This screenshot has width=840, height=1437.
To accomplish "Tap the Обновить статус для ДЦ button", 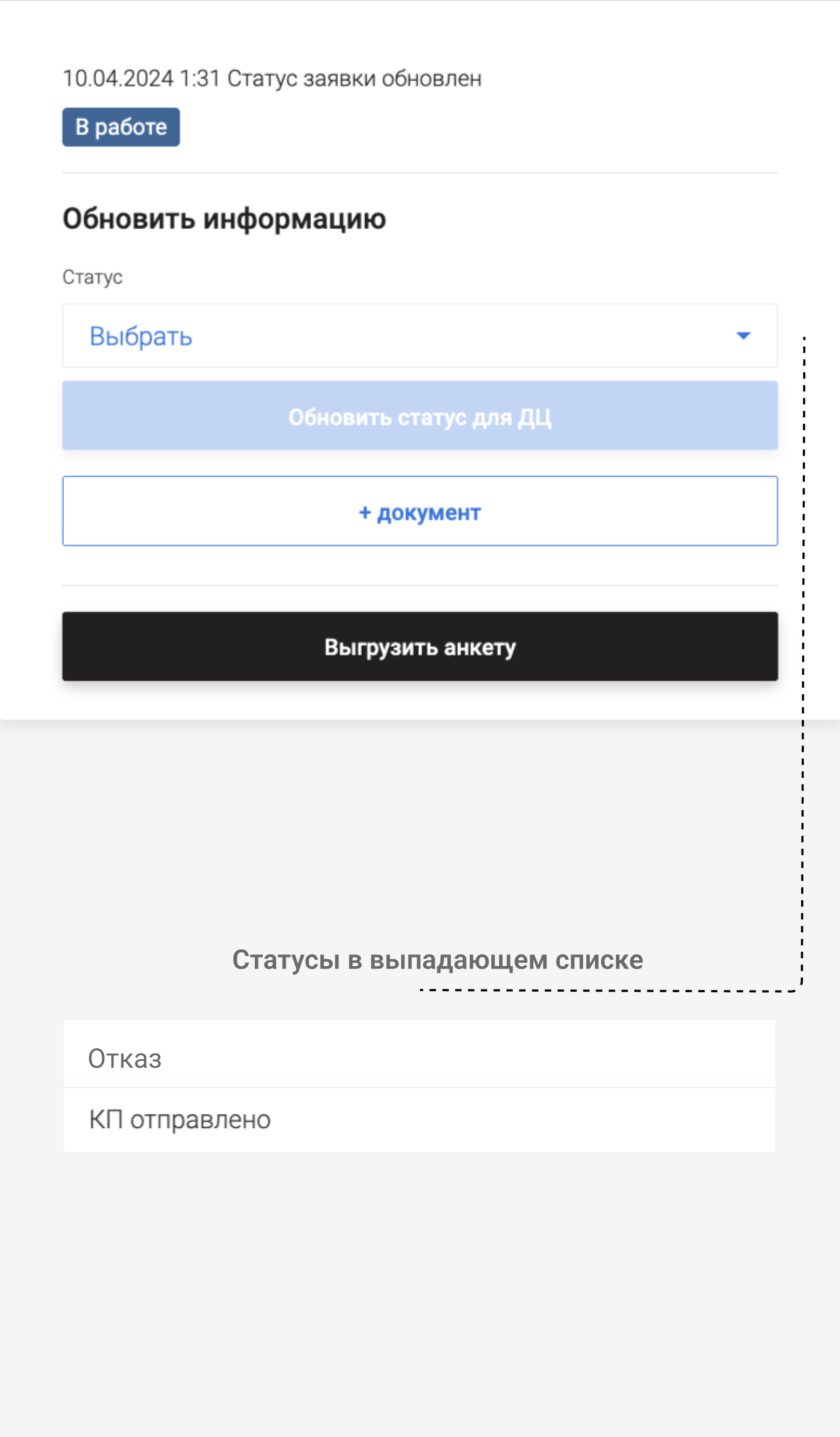I will [x=419, y=416].
